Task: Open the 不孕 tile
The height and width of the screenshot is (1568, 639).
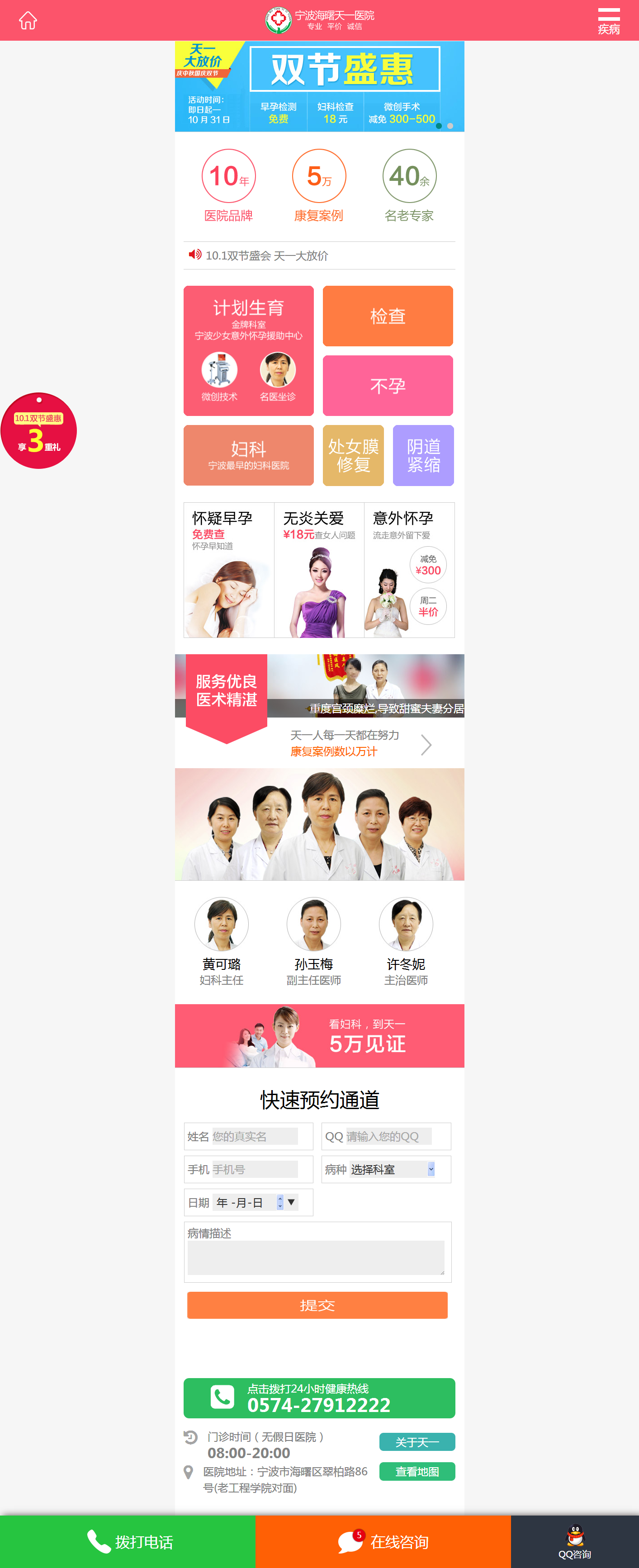Action: (388, 385)
